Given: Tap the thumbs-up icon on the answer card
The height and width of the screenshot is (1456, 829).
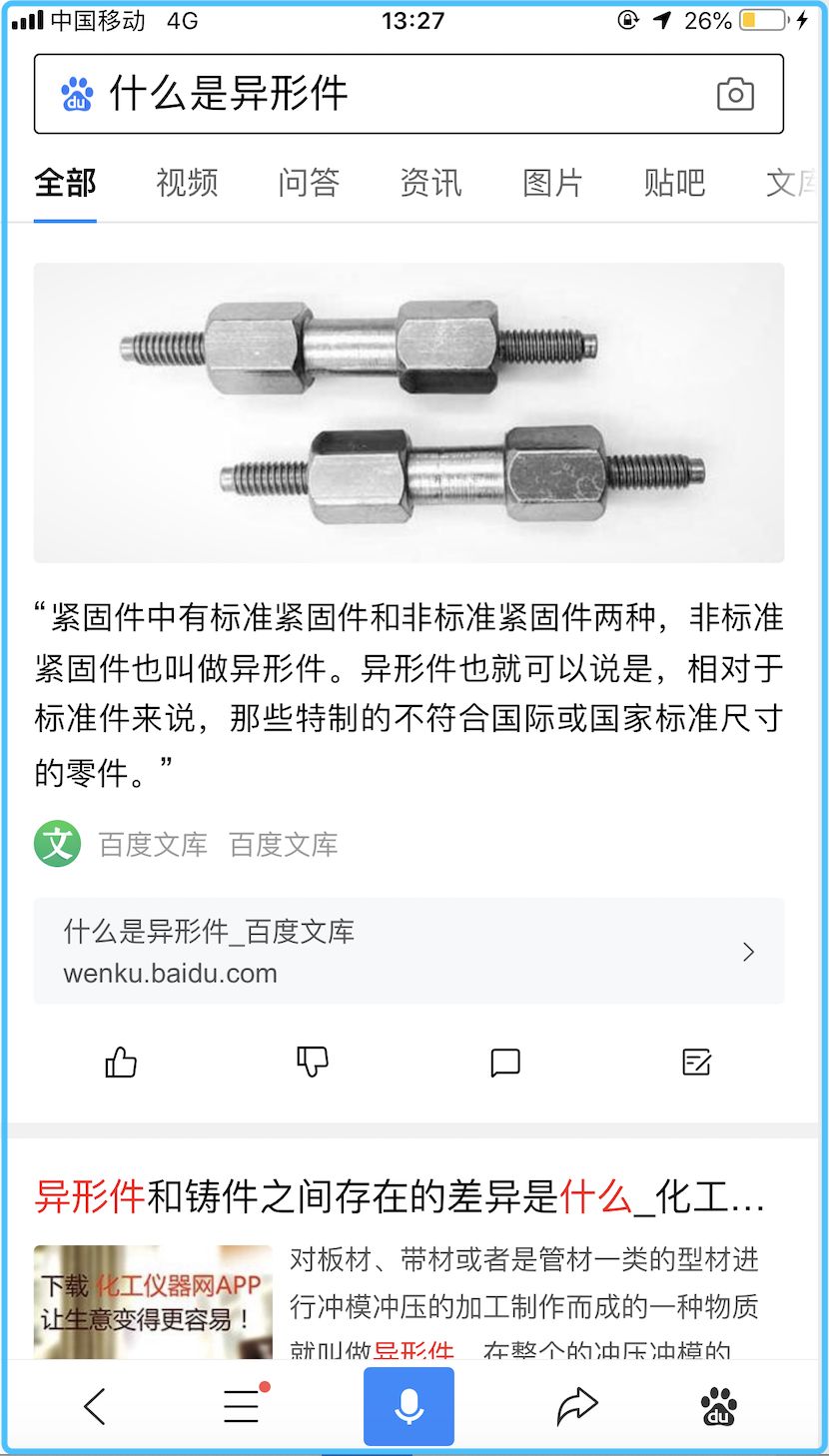Looking at the screenshot, I should point(119,1062).
